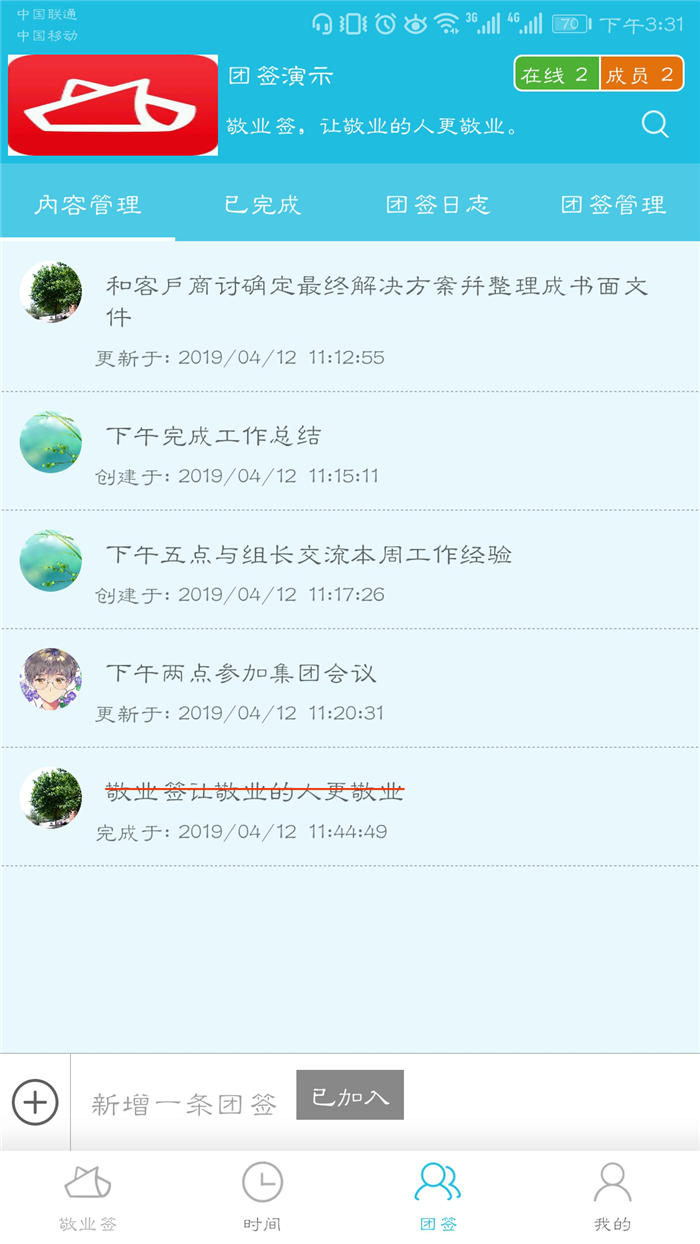Open the completed note 敬业签让敬业的人更敬业
Screen dimensions: 700x1244
[x=255, y=792]
